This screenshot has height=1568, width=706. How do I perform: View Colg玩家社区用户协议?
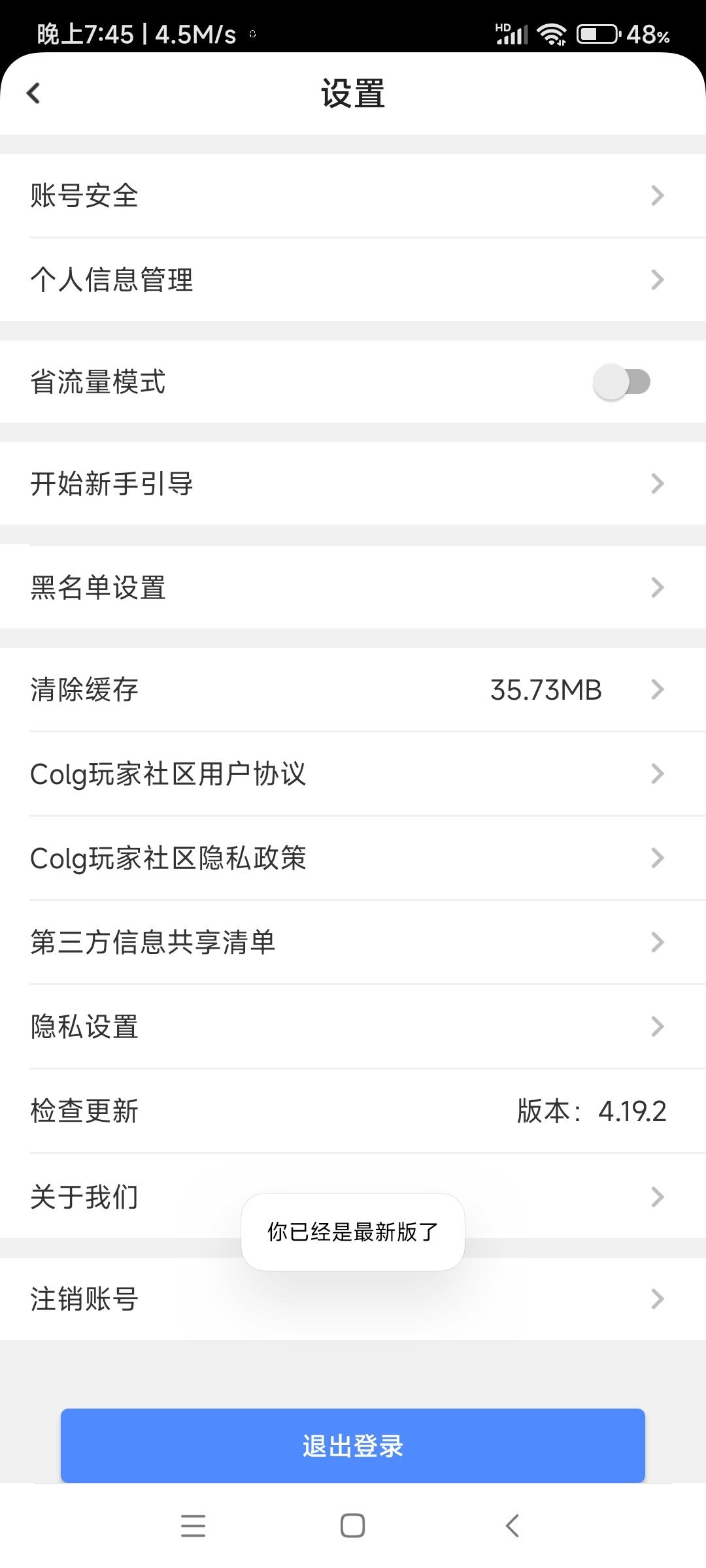point(353,774)
